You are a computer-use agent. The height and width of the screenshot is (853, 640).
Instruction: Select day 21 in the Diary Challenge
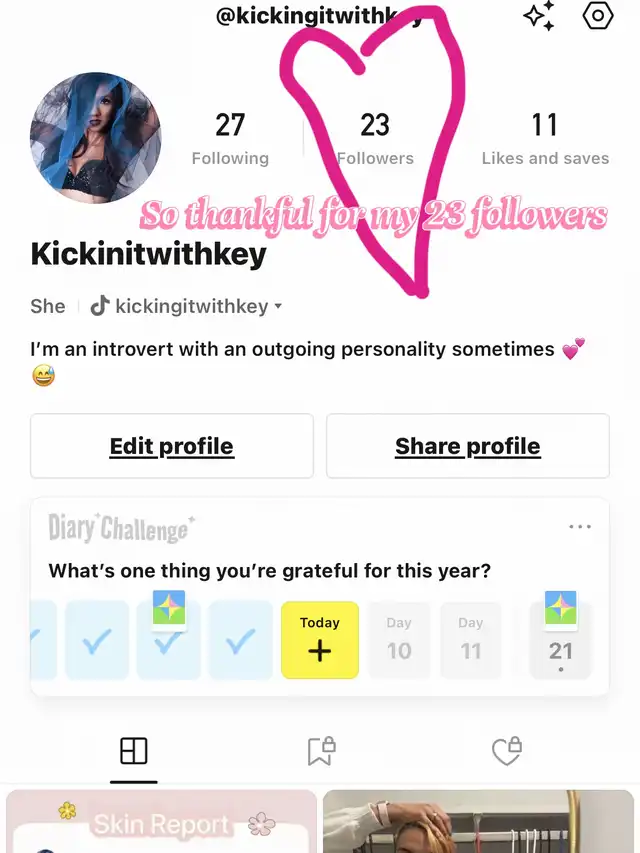(561, 640)
